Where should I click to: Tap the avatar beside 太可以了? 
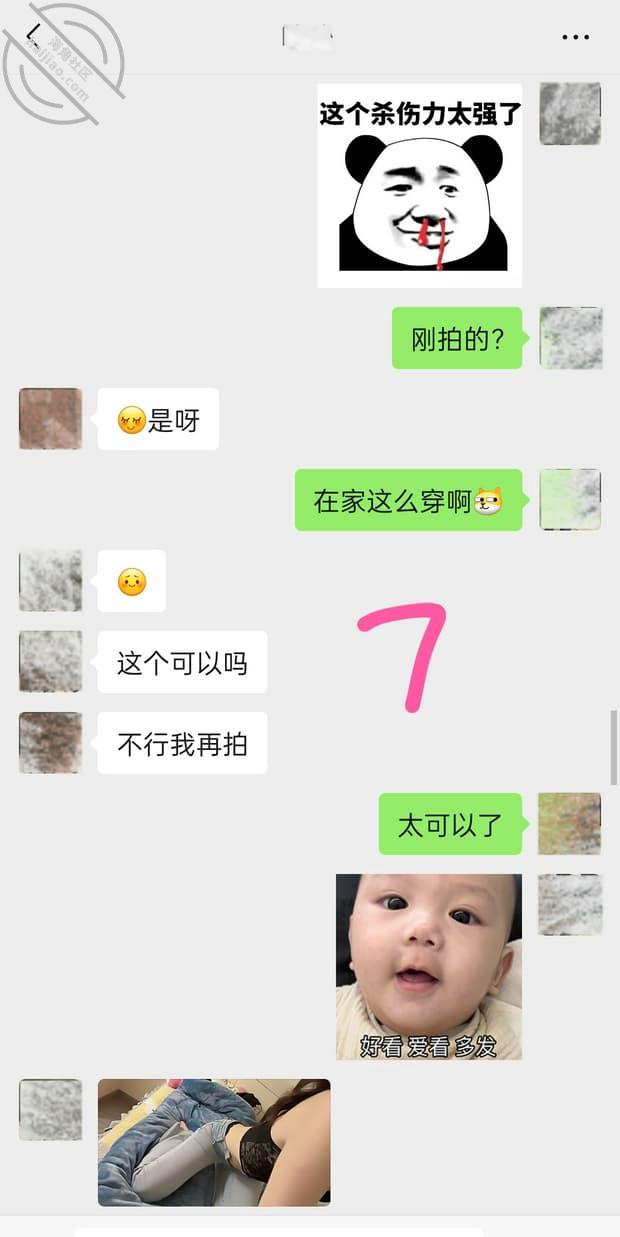(569, 824)
